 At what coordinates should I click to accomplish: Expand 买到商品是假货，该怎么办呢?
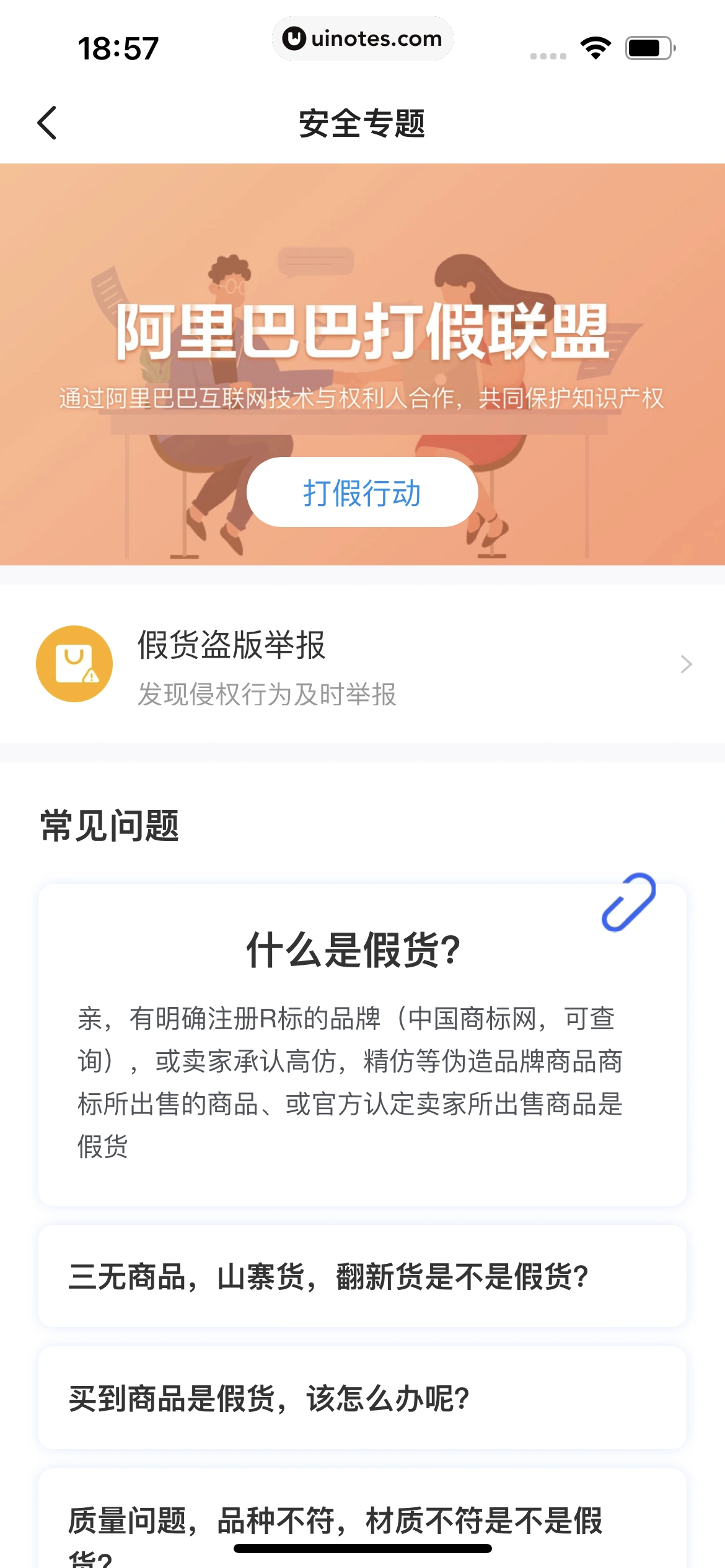362,1398
